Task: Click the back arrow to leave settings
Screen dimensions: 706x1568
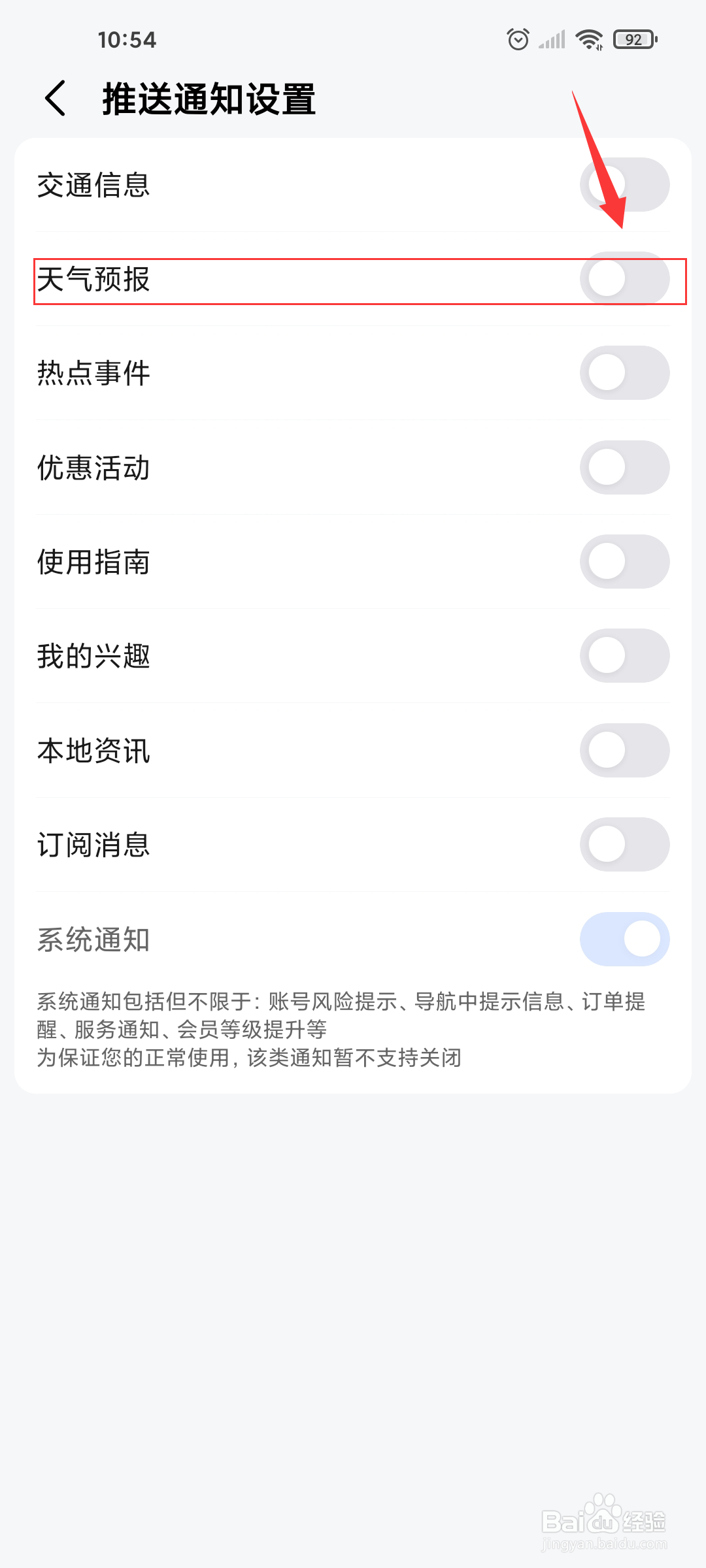Action: 55,98
